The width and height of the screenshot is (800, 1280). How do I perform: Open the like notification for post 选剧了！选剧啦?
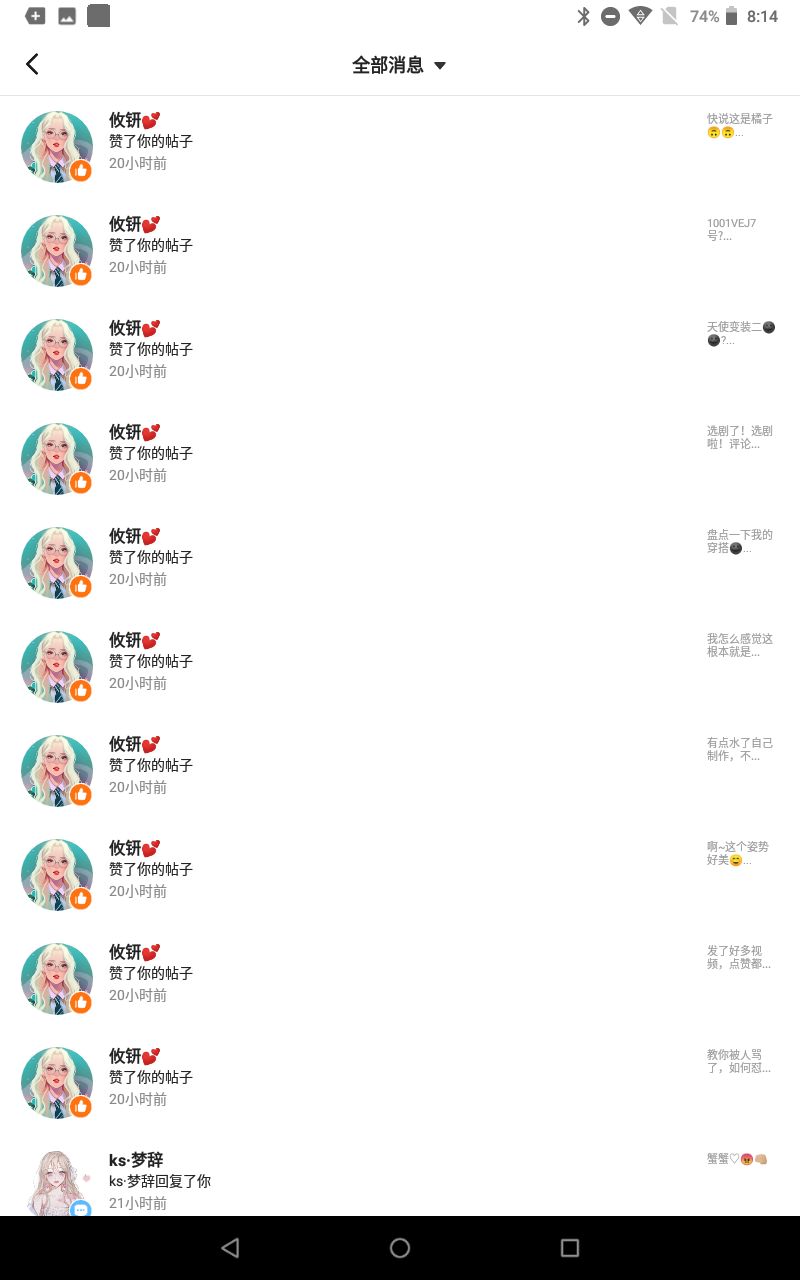[x=400, y=460]
